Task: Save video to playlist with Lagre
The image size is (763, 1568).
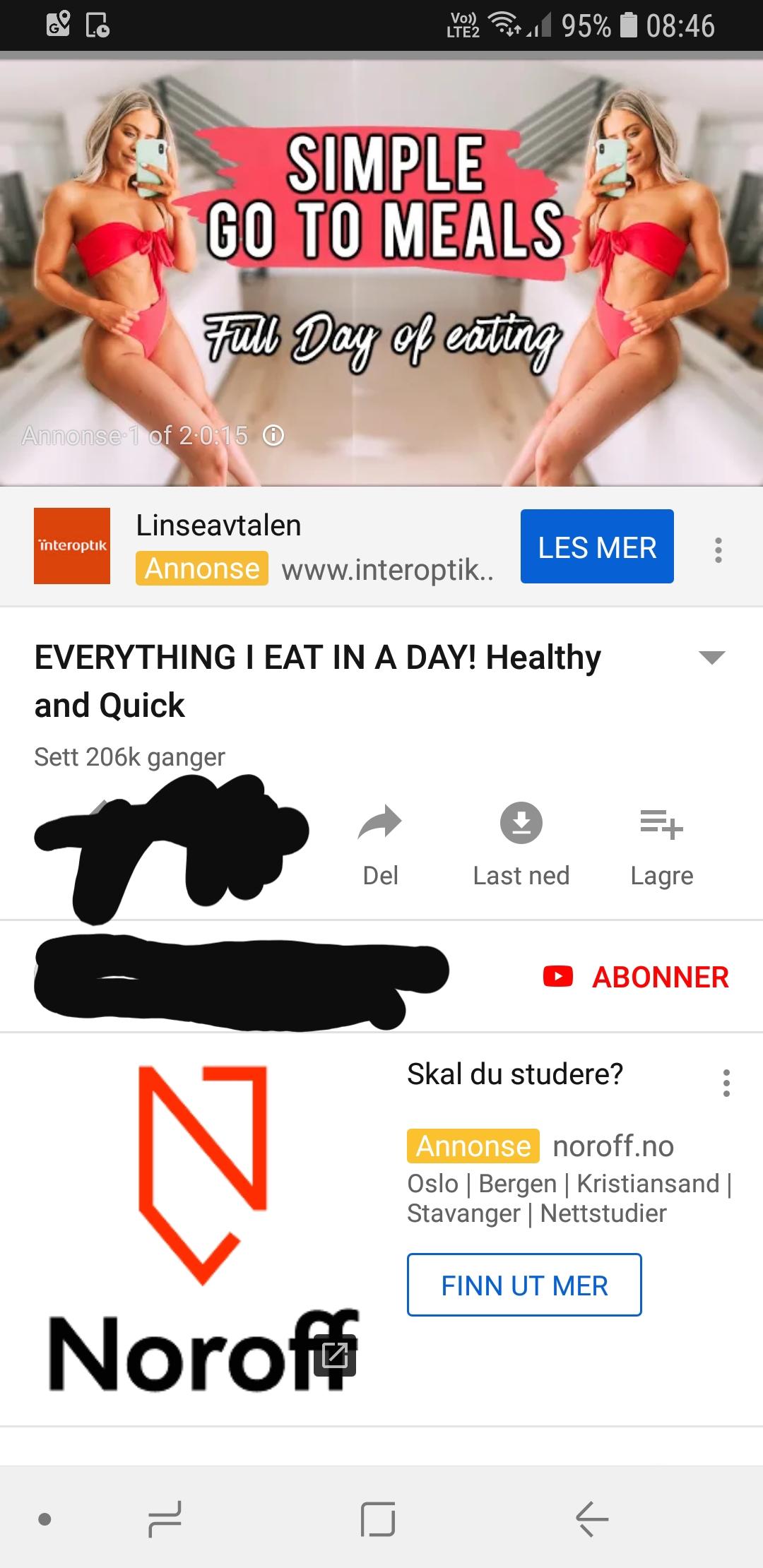Action: 662,845
